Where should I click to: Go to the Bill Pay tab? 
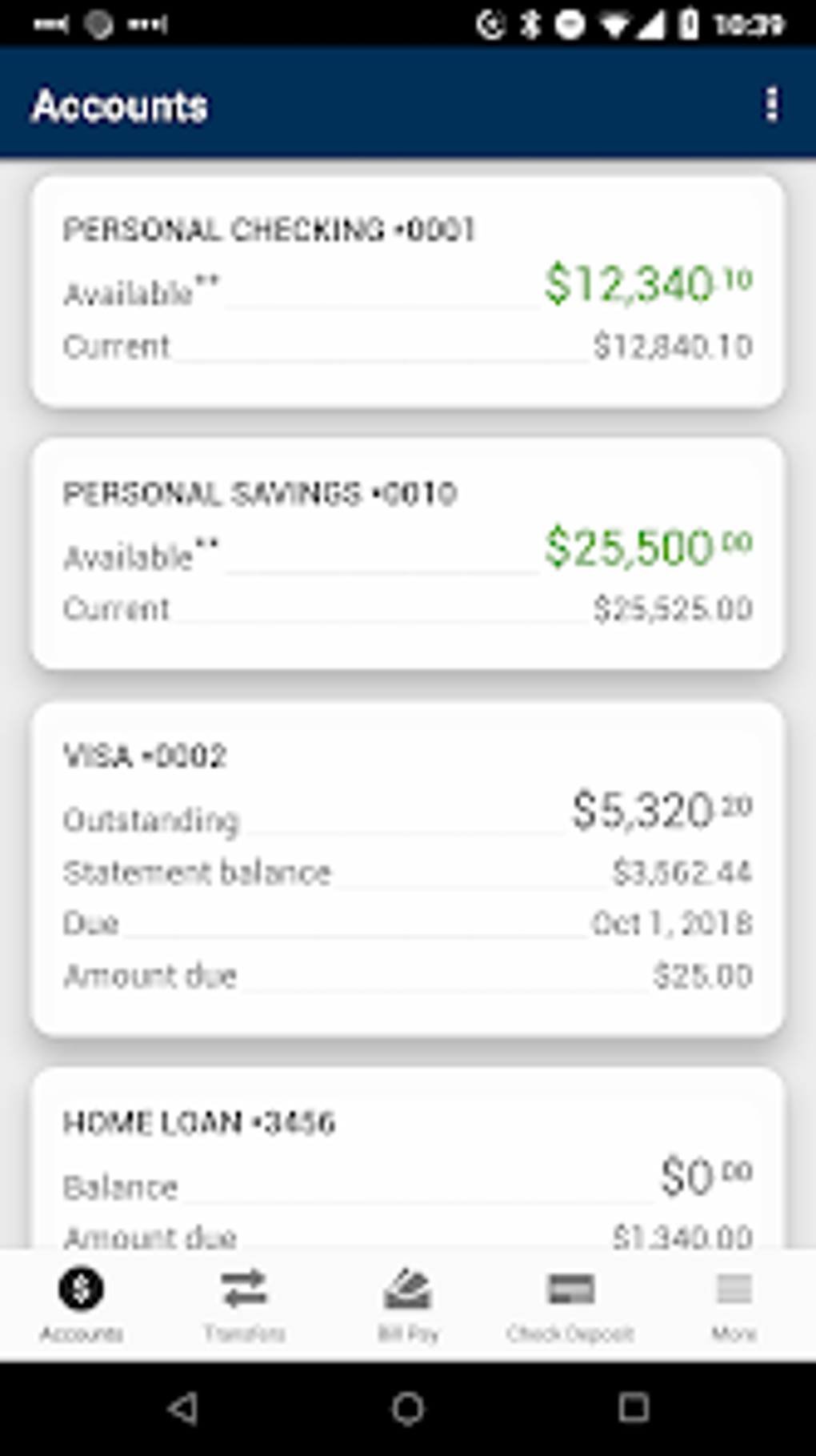(407, 1304)
